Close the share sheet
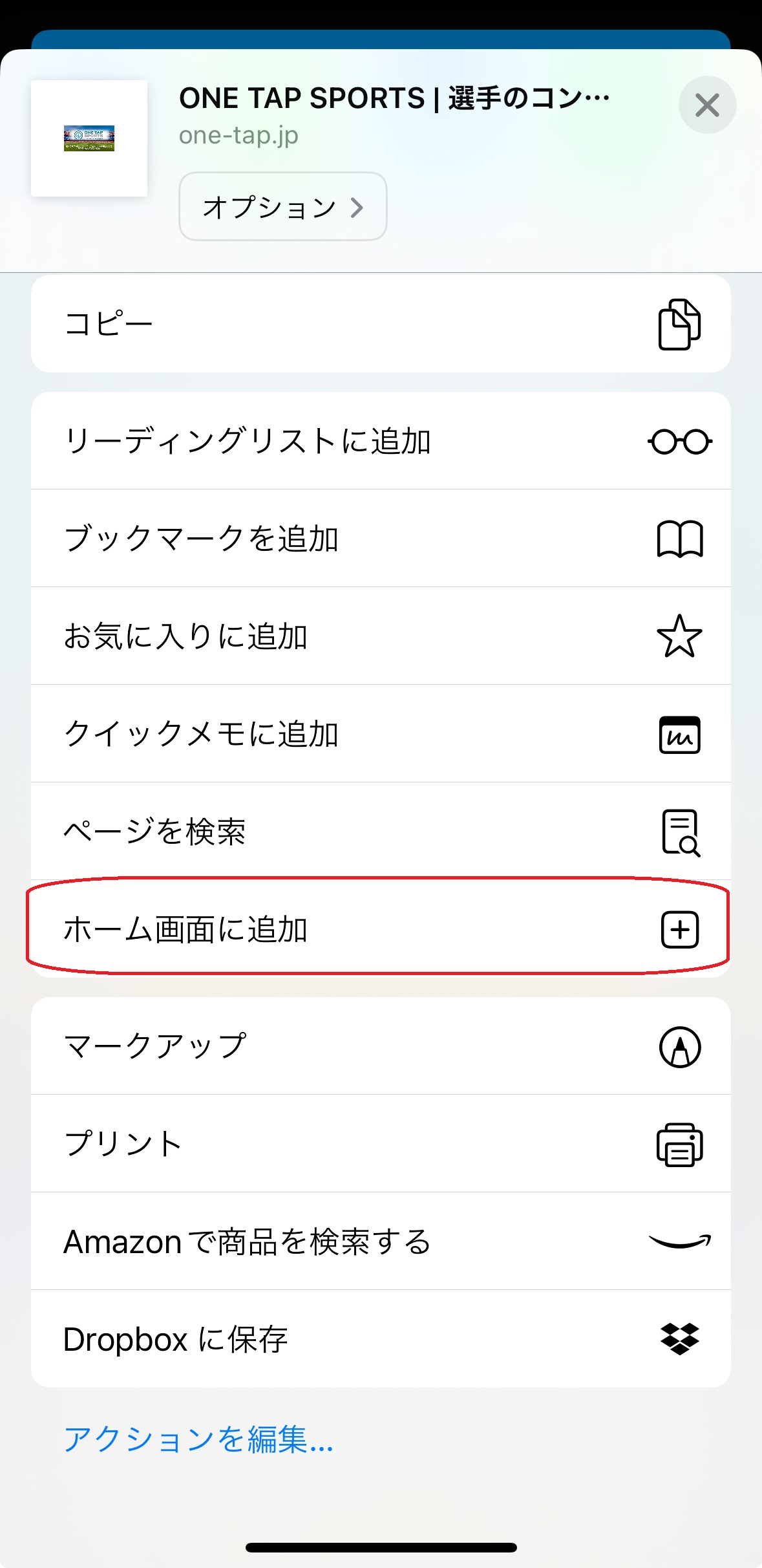 pos(707,105)
